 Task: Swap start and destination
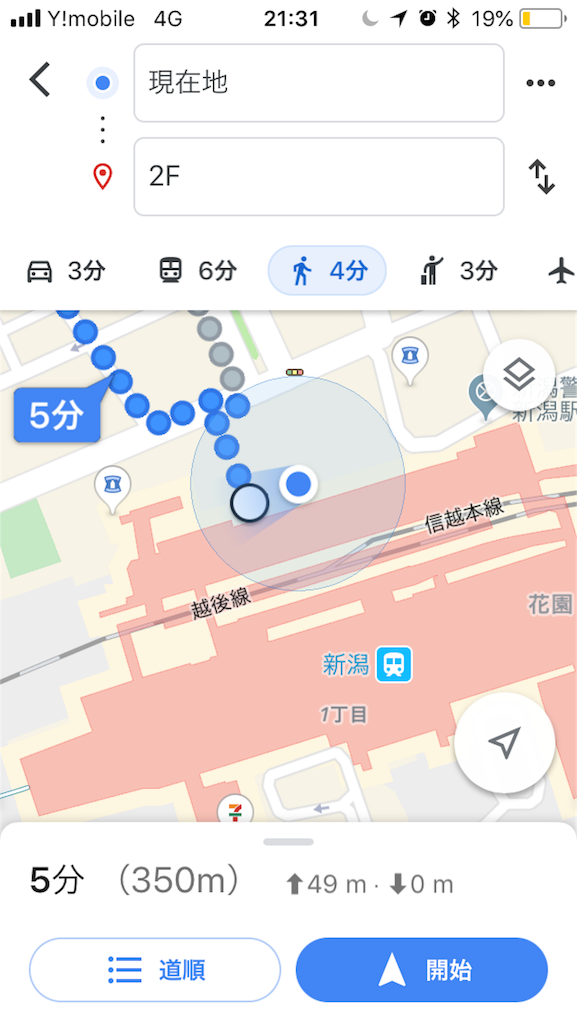click(x=542, y=177)
